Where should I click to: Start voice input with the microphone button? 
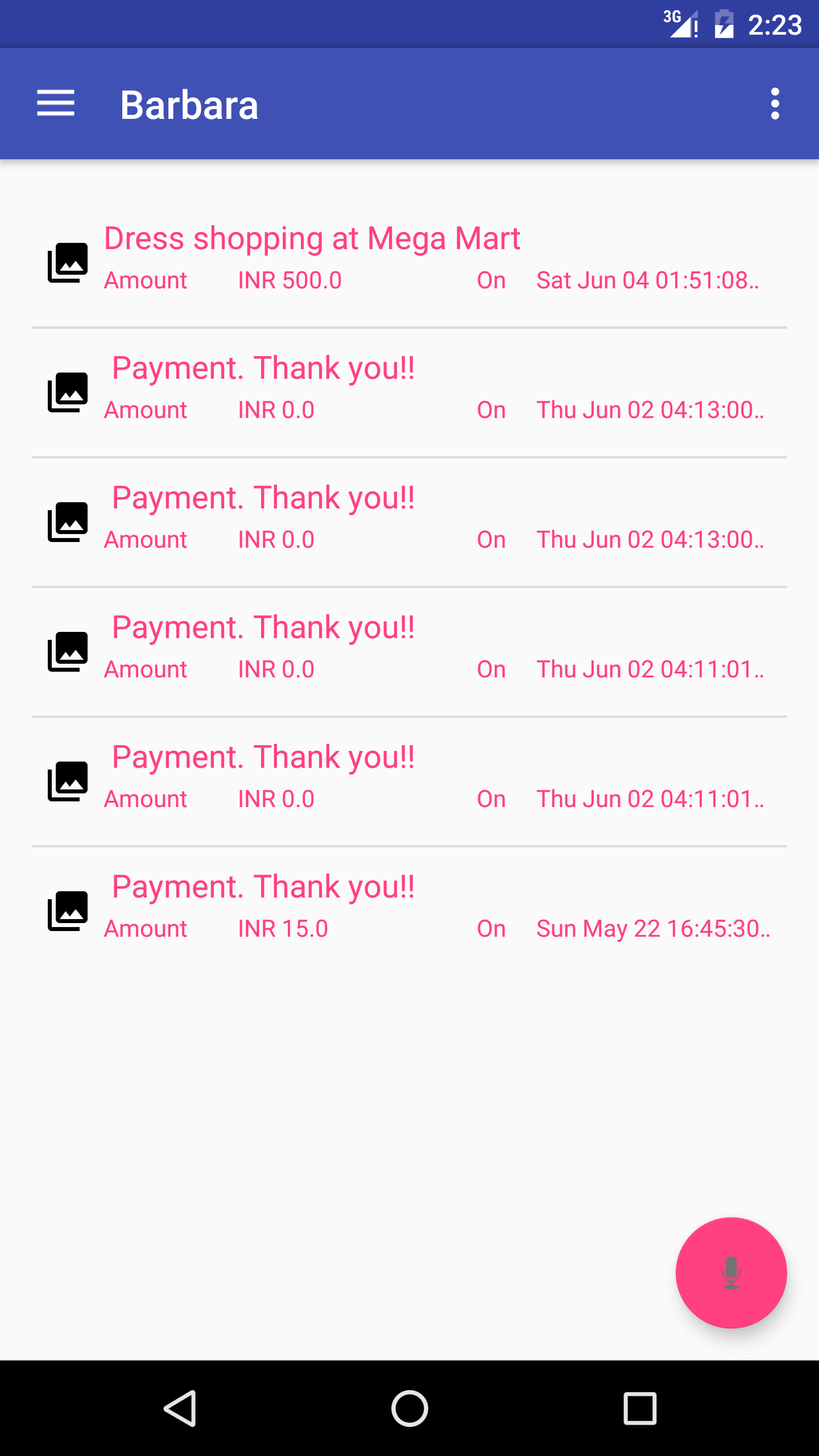click(x=731, y=1273)
